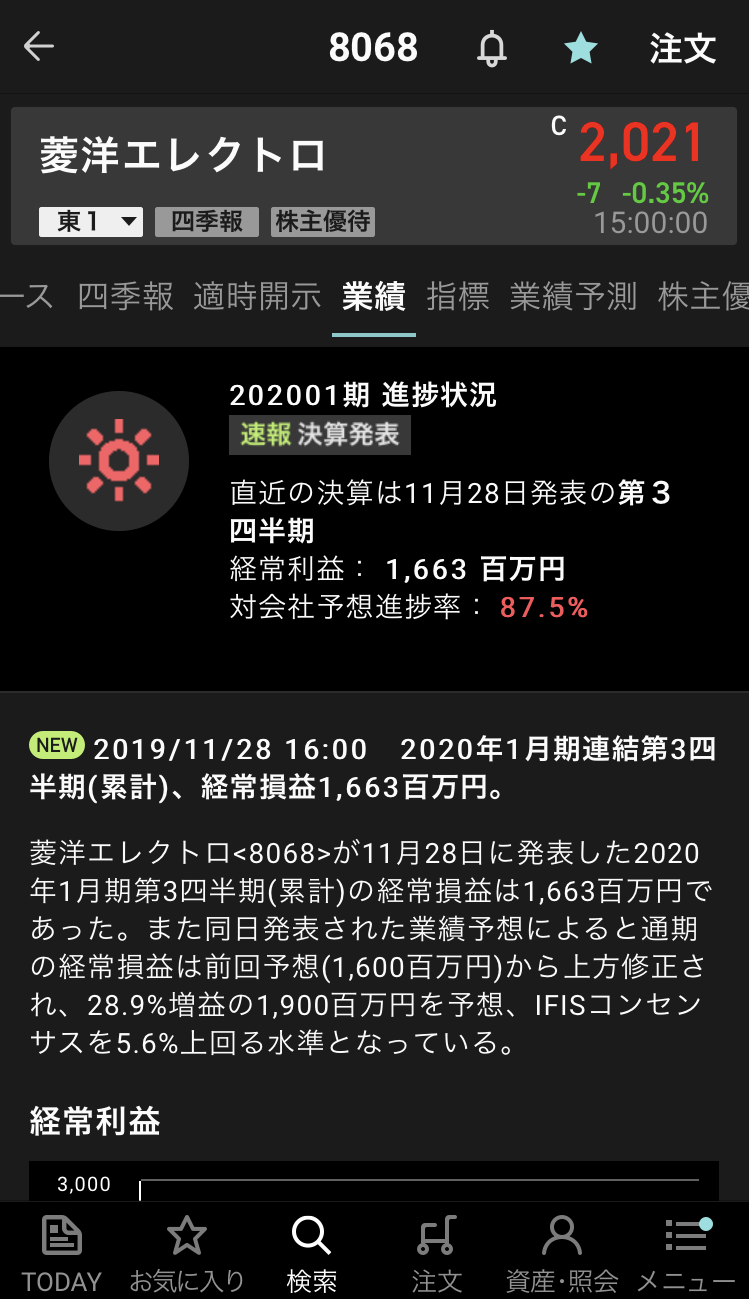Switch to the 指標 tab
The width and height of the screenshot is (749, 1299).
pyautogui.click(x=458, y=296)
